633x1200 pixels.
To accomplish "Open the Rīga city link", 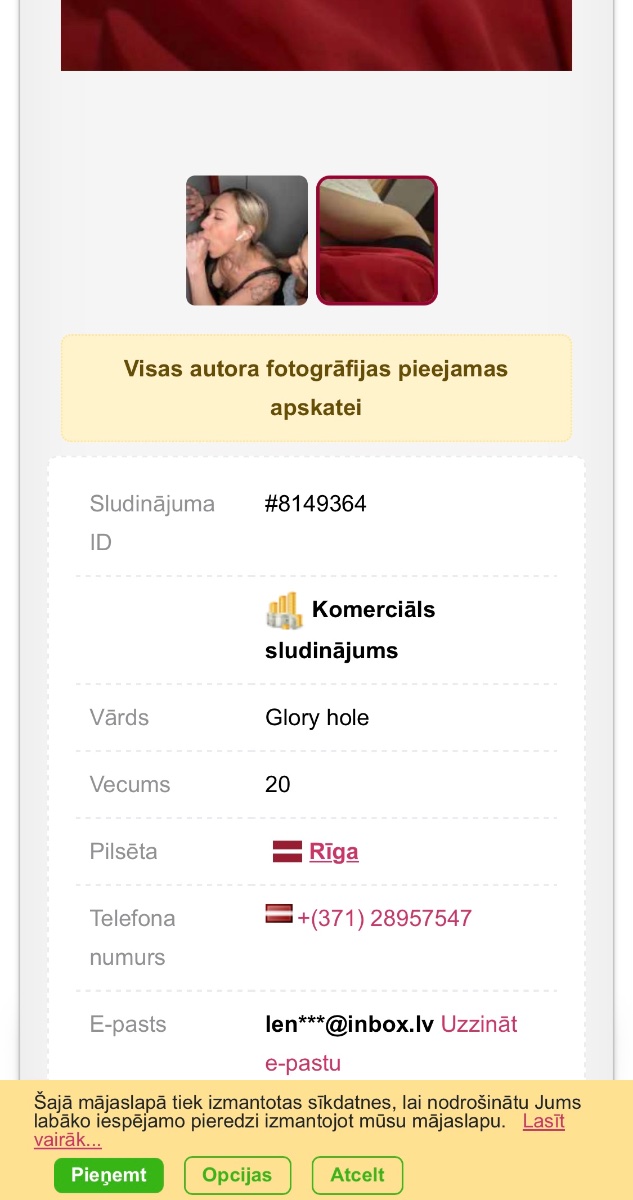I will tap(334, 852).
